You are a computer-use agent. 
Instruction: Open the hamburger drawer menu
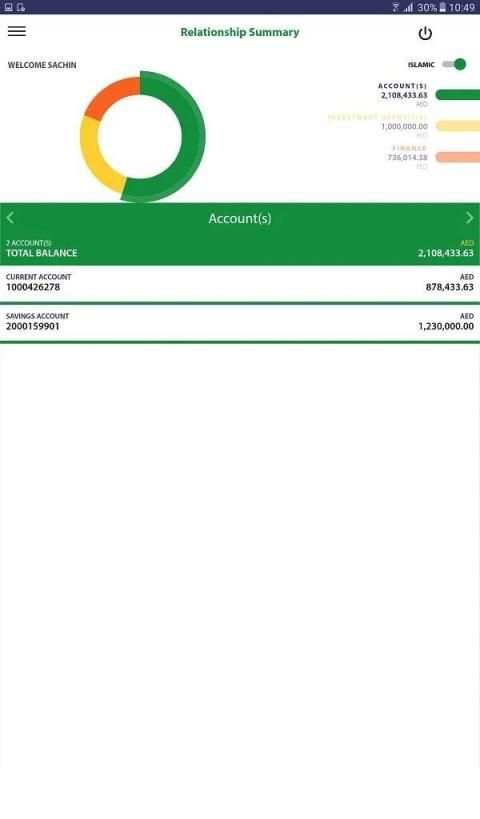(x=17, y=31)
